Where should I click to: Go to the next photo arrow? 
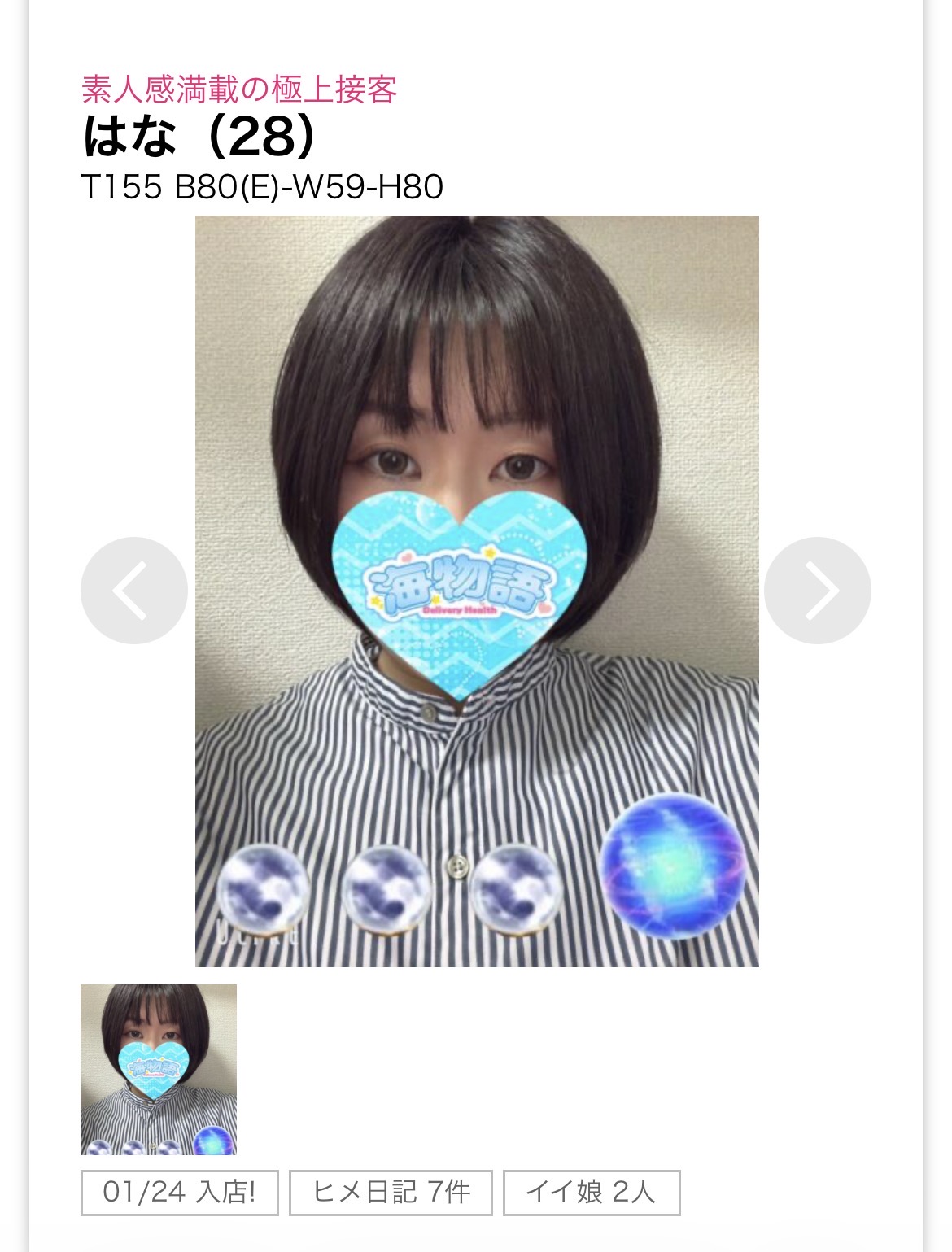[x=817, y=591]
